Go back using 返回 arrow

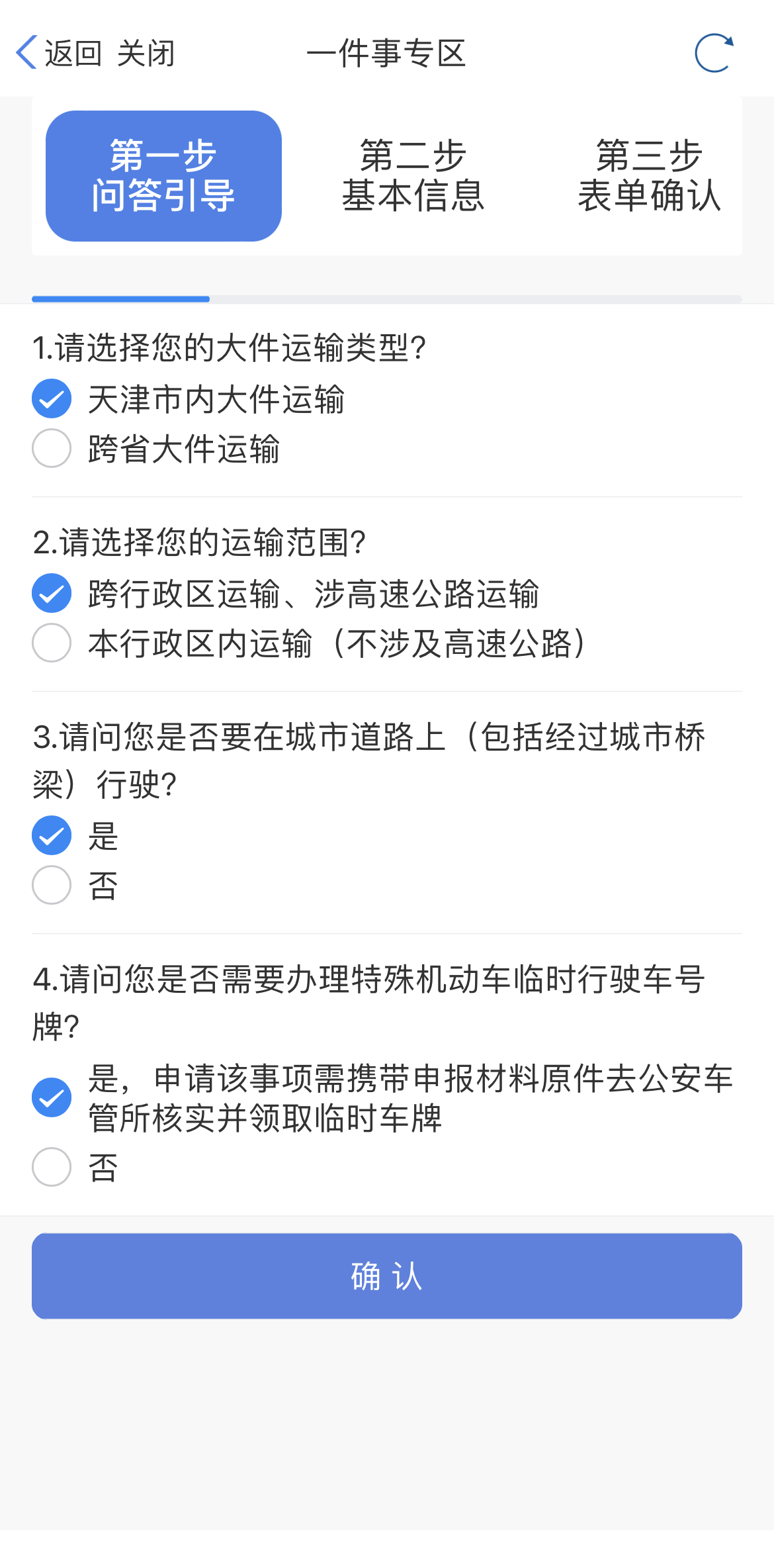[58, 53]
